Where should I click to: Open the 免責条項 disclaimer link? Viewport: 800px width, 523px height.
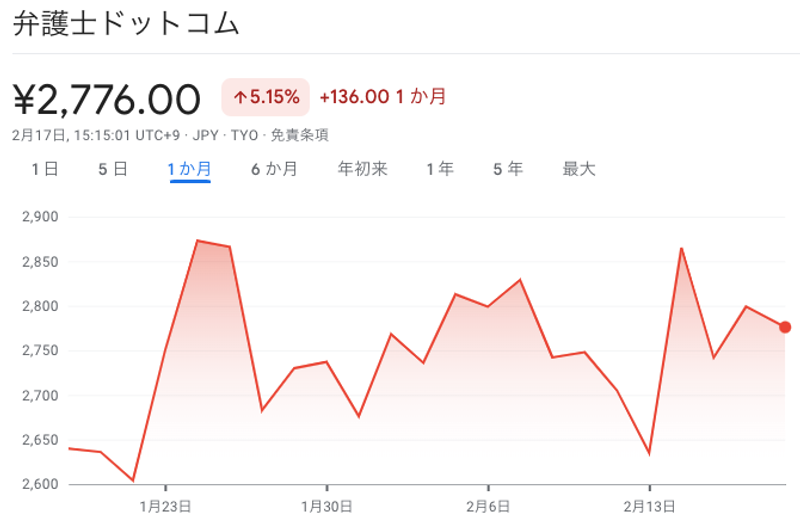(x=299, y=135)
